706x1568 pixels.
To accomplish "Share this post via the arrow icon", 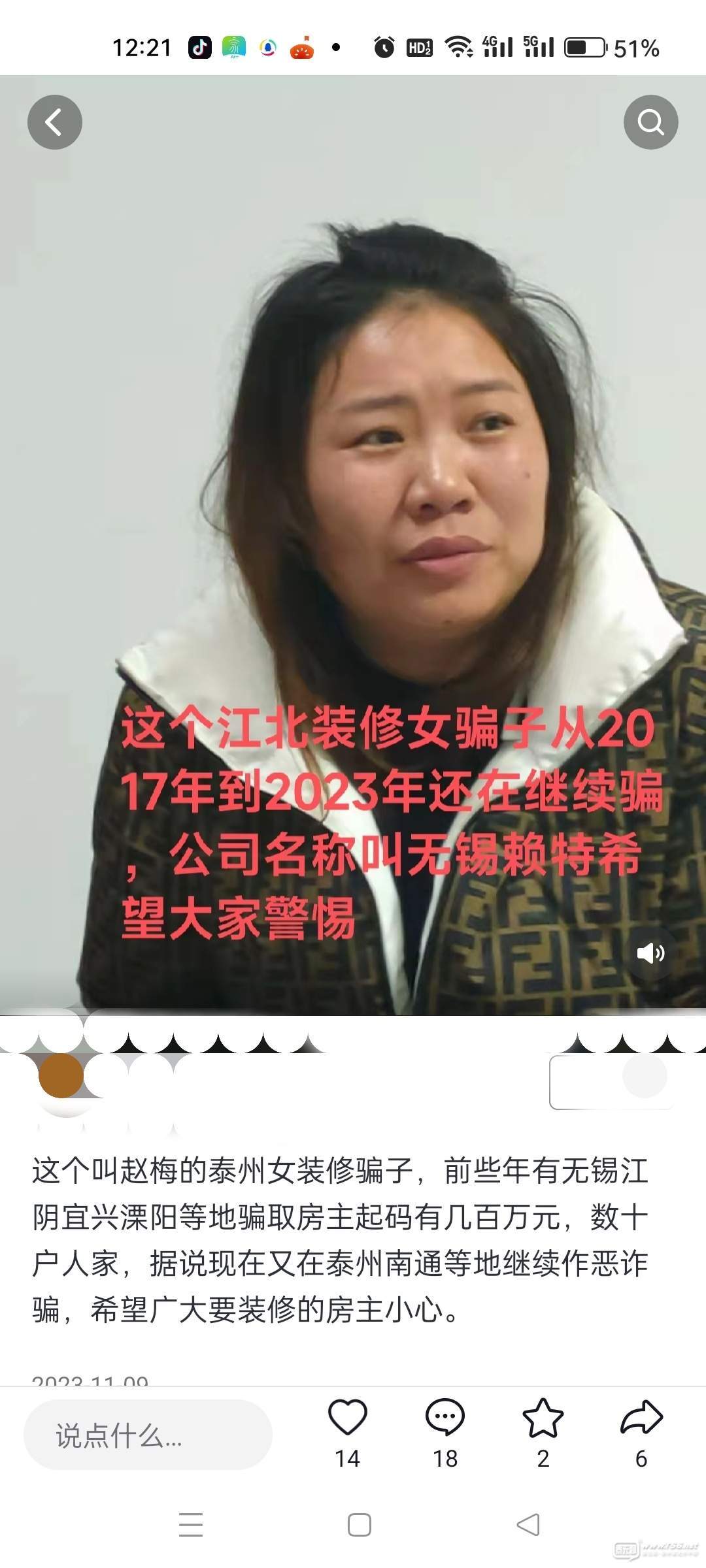I will coord(641,1418).
